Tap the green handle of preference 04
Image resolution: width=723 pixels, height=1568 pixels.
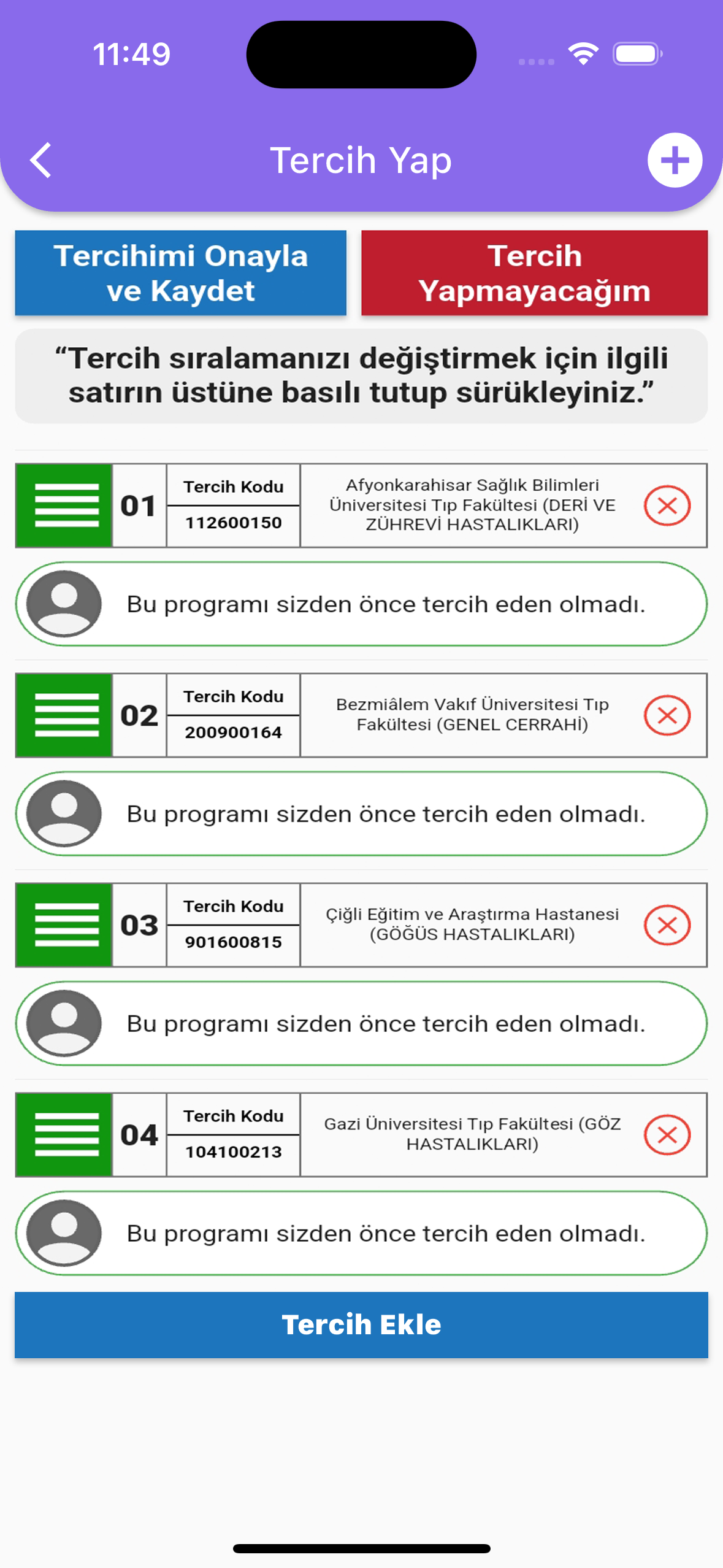64,1135
